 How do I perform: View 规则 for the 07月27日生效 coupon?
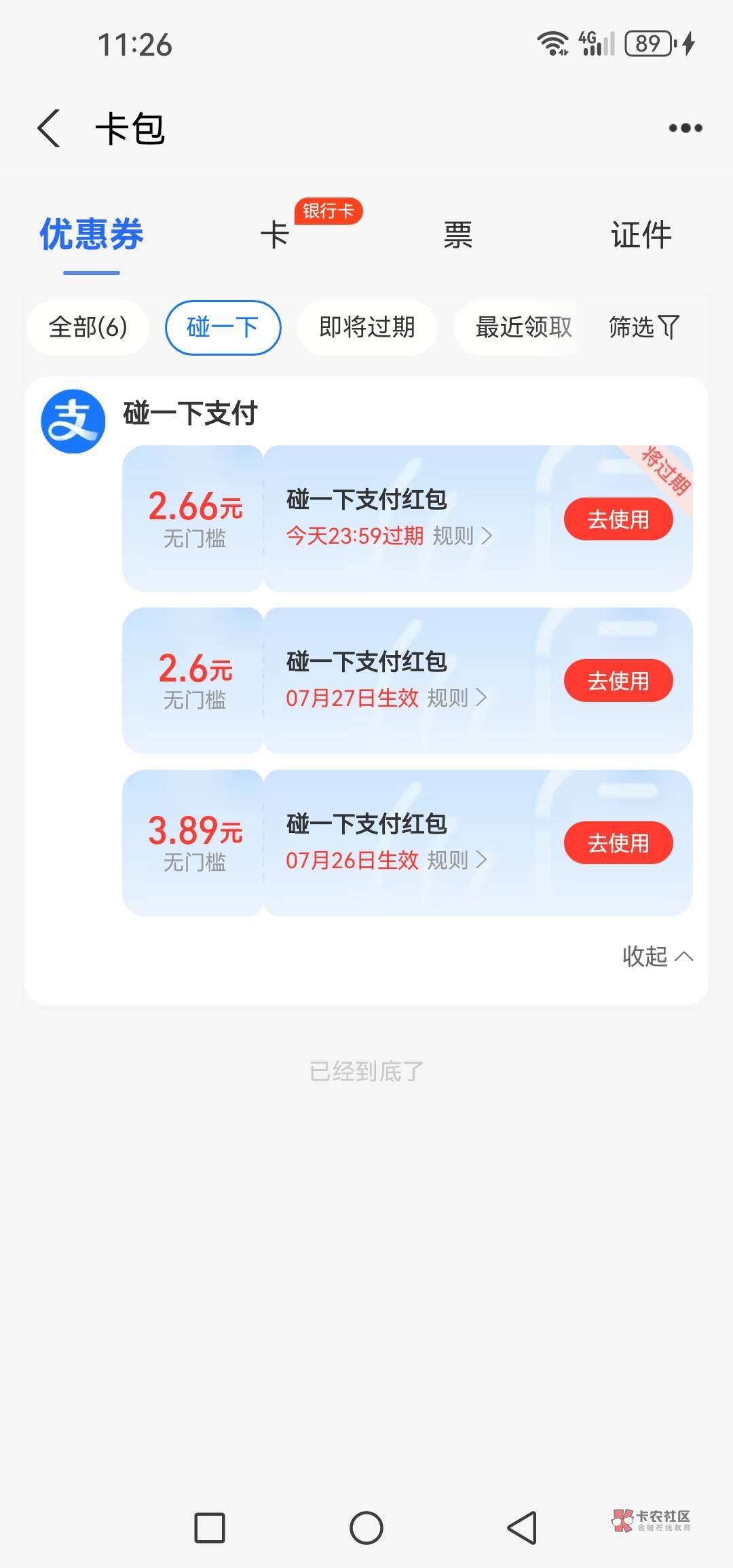pos(456,698)
